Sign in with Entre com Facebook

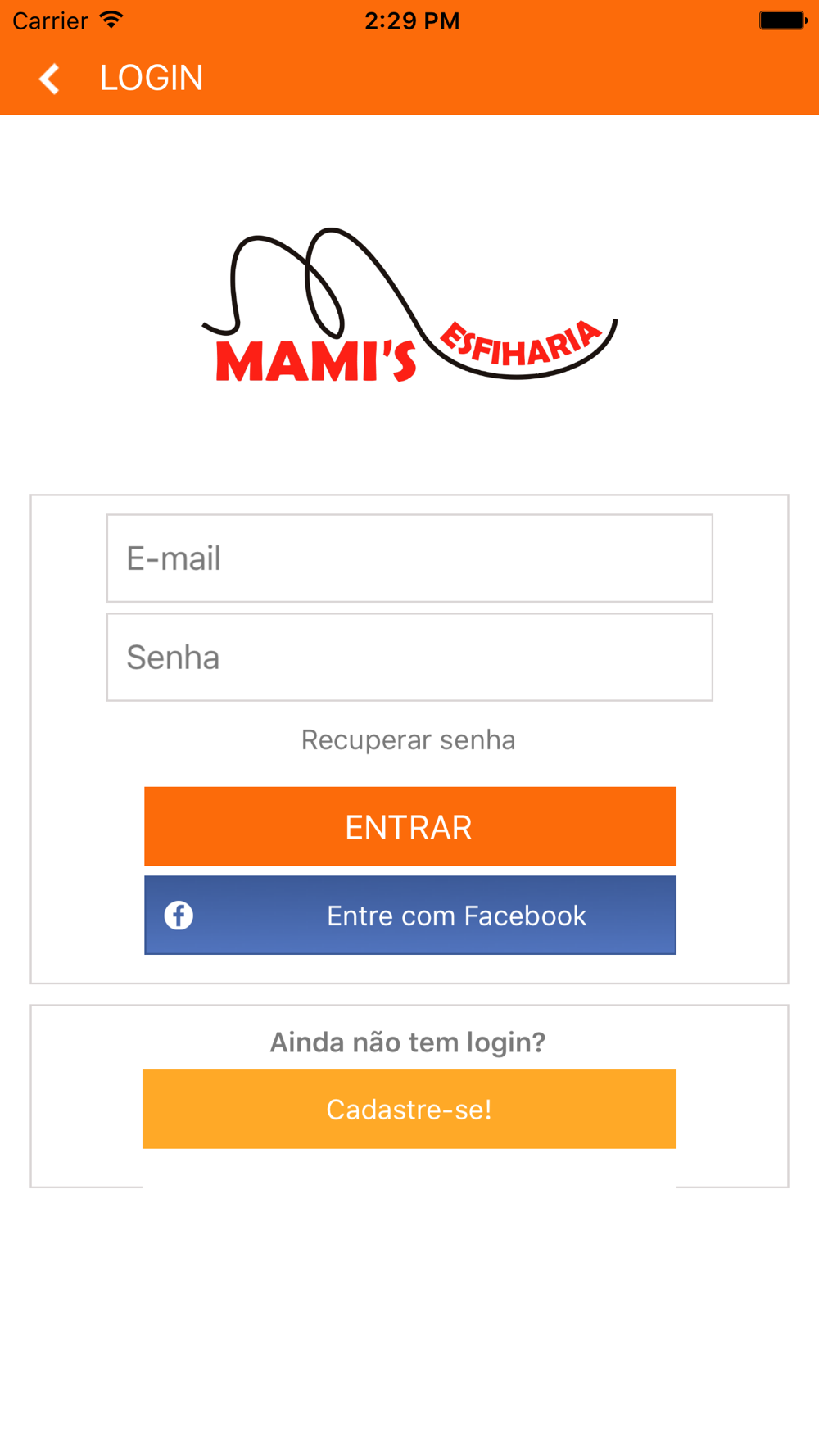pos(410,916)
